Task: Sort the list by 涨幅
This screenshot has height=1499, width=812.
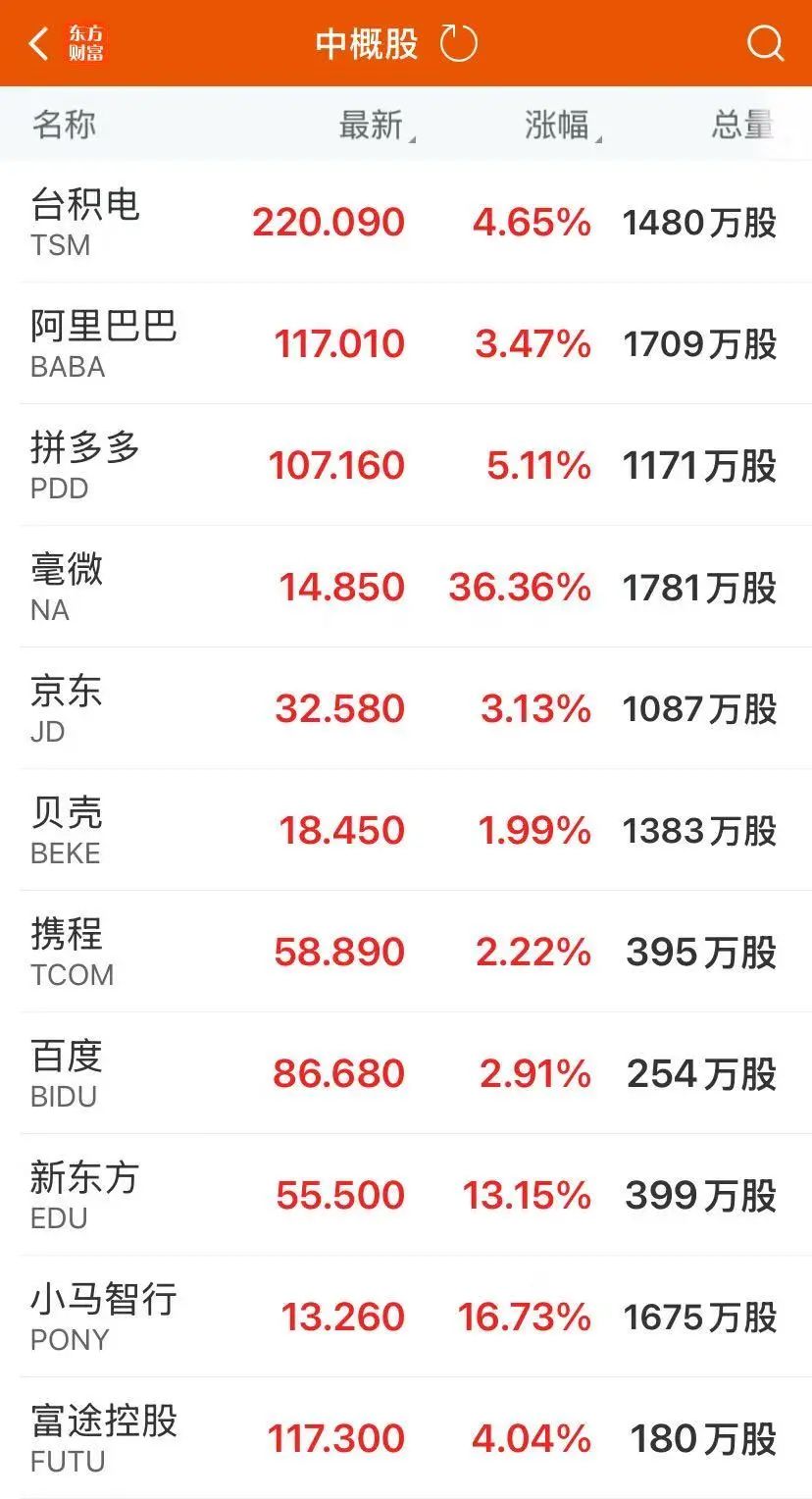Action: 559,126
